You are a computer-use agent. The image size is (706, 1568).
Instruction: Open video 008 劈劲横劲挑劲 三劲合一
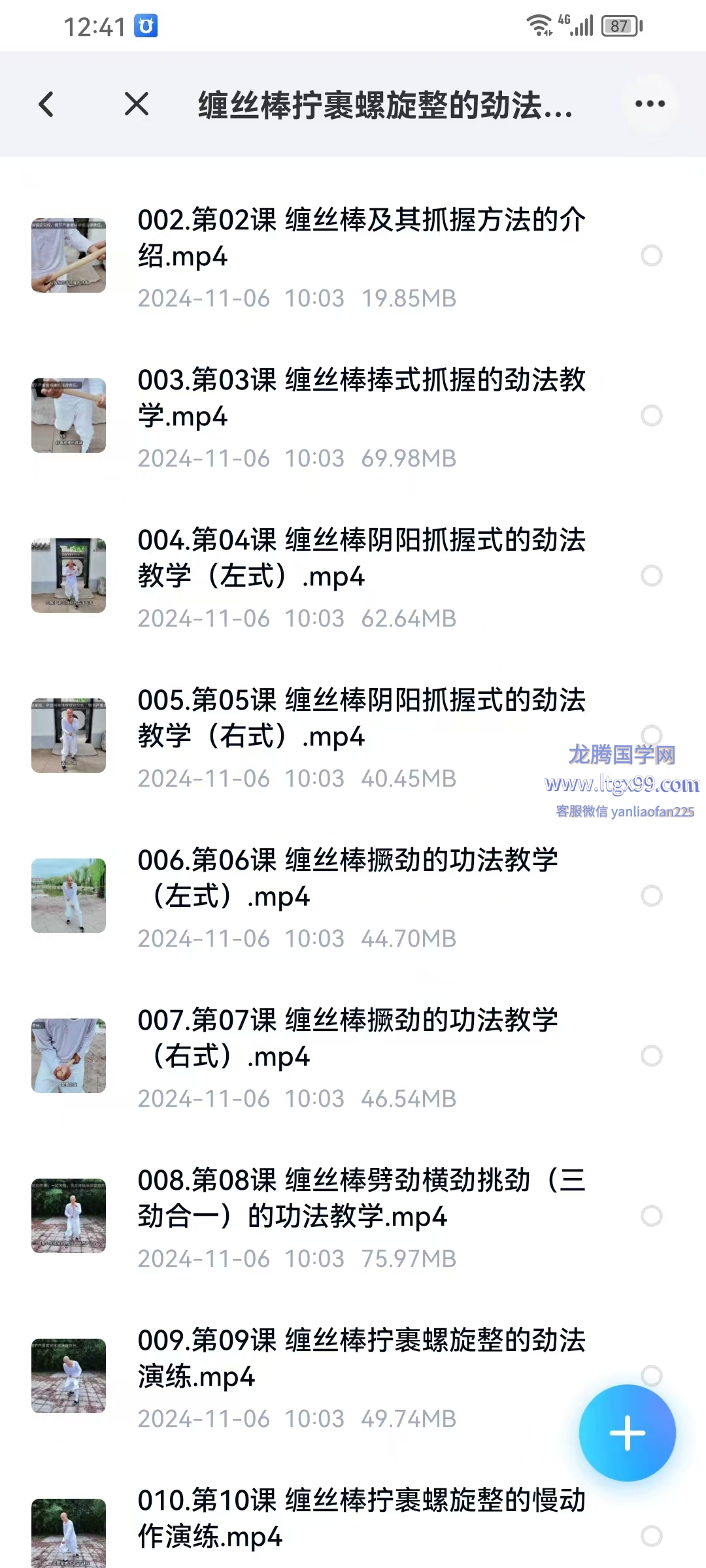(x=361, y=1199)
